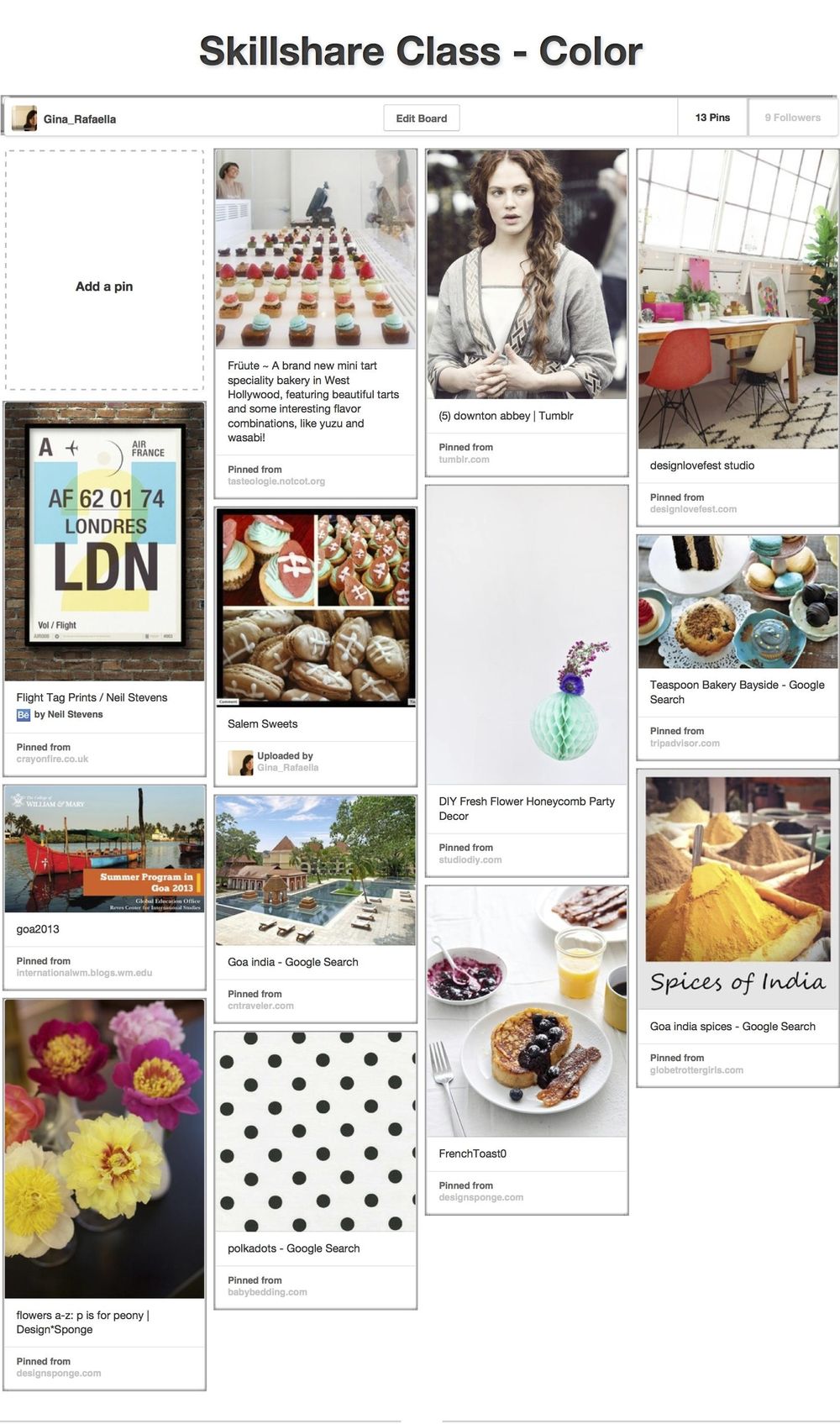The image size is (840, 1424).
Task: Open the goa2013 pin
Action: (x=104, y=849)
